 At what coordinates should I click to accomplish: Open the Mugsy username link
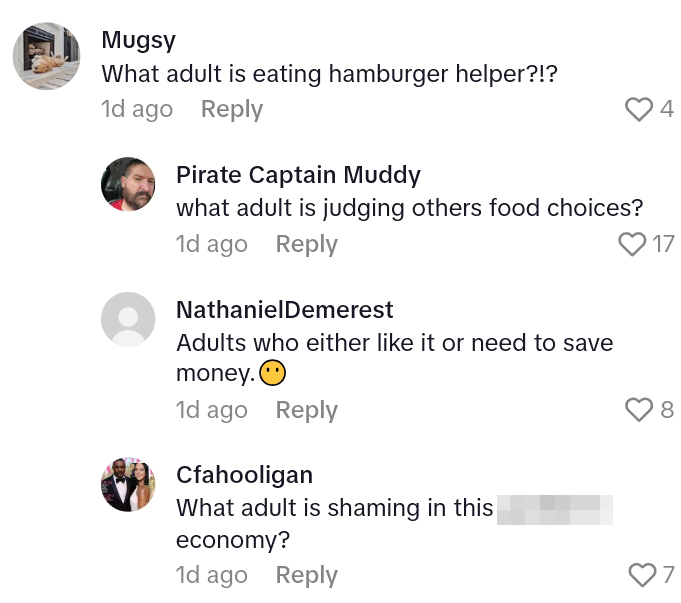click(x=139, y=40)
